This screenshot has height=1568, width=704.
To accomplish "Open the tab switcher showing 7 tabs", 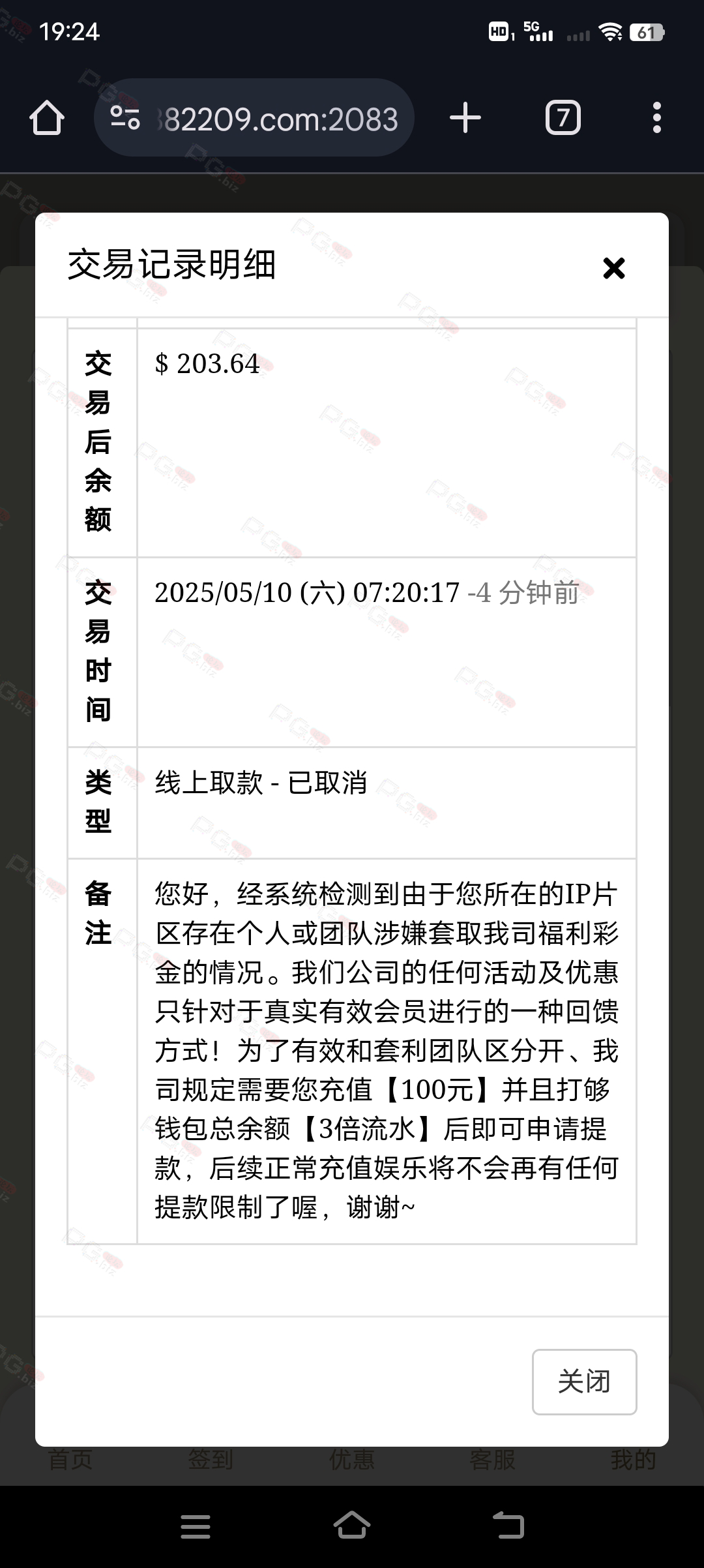I will pyautogui.click(x=563, y=118).
